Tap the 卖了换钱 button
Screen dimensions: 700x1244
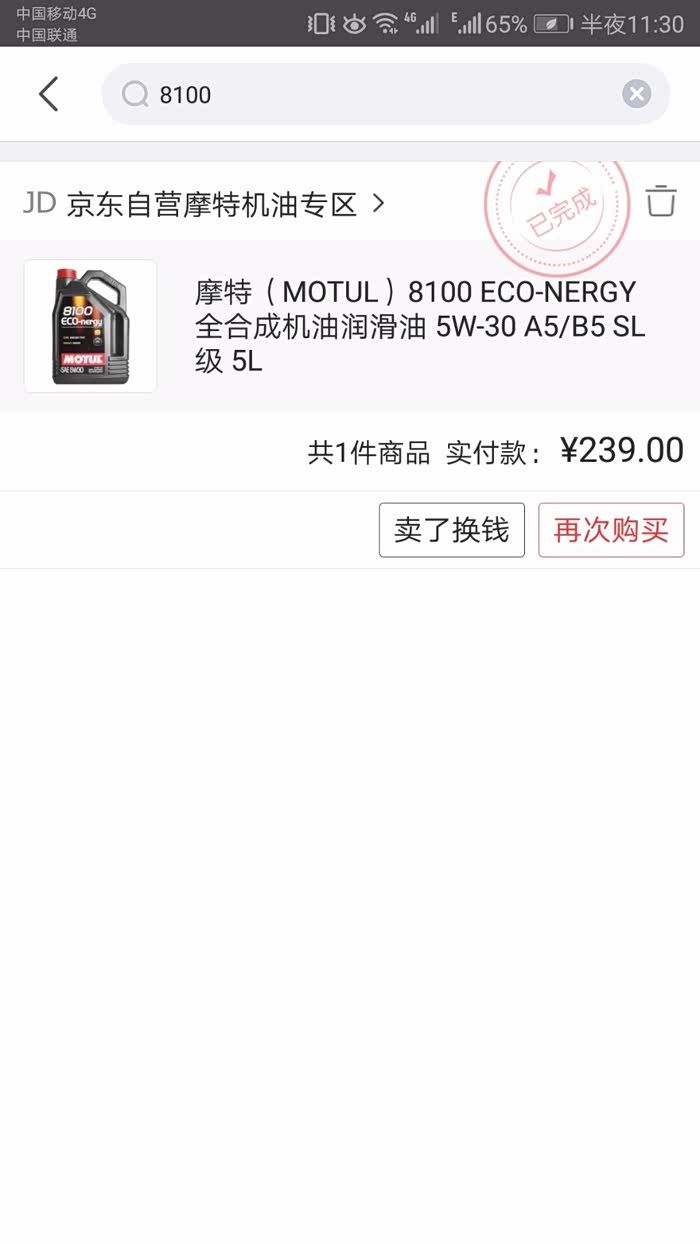click(x=451, y=530)
